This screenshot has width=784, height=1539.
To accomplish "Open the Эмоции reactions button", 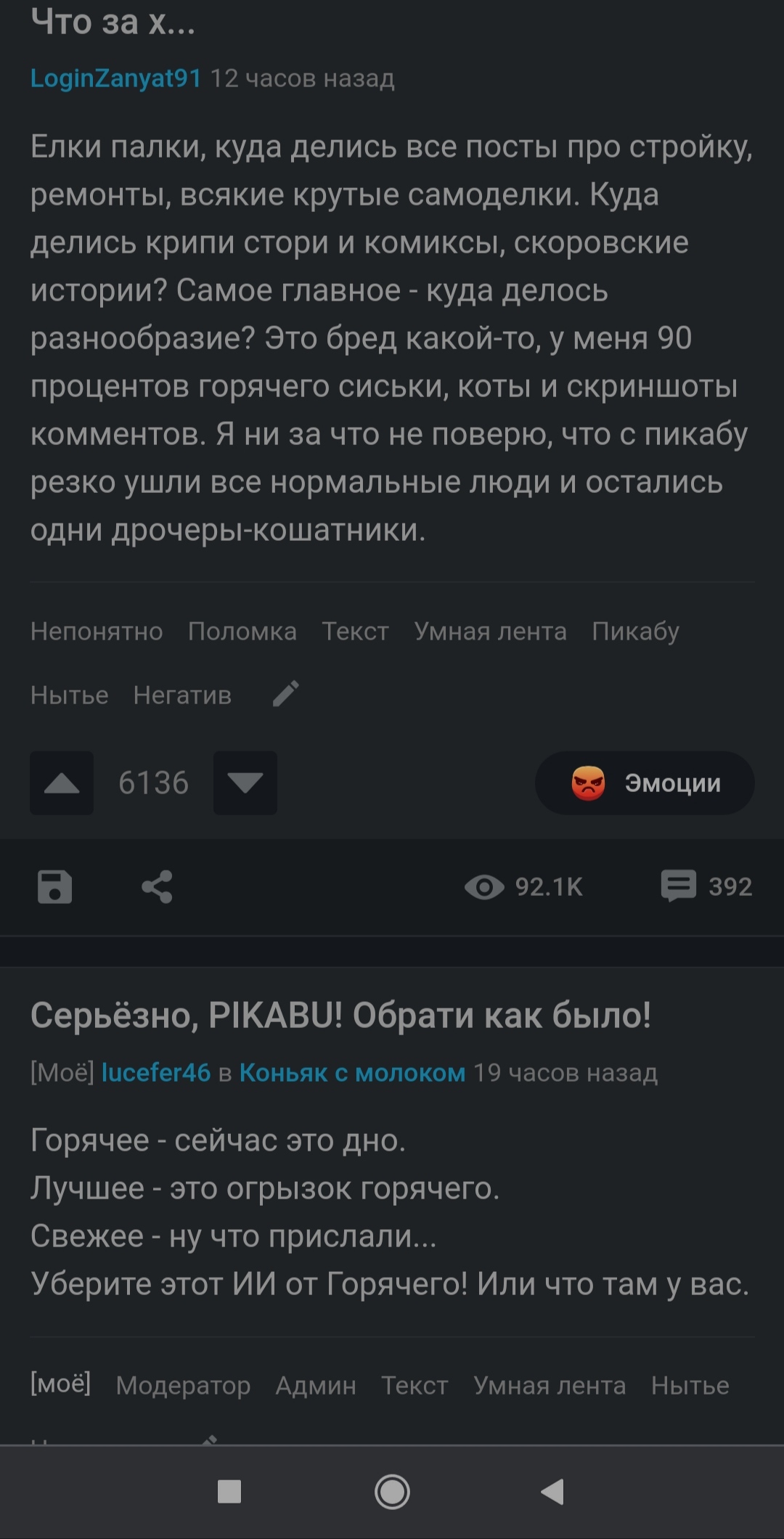I will [x=645, y=783].
